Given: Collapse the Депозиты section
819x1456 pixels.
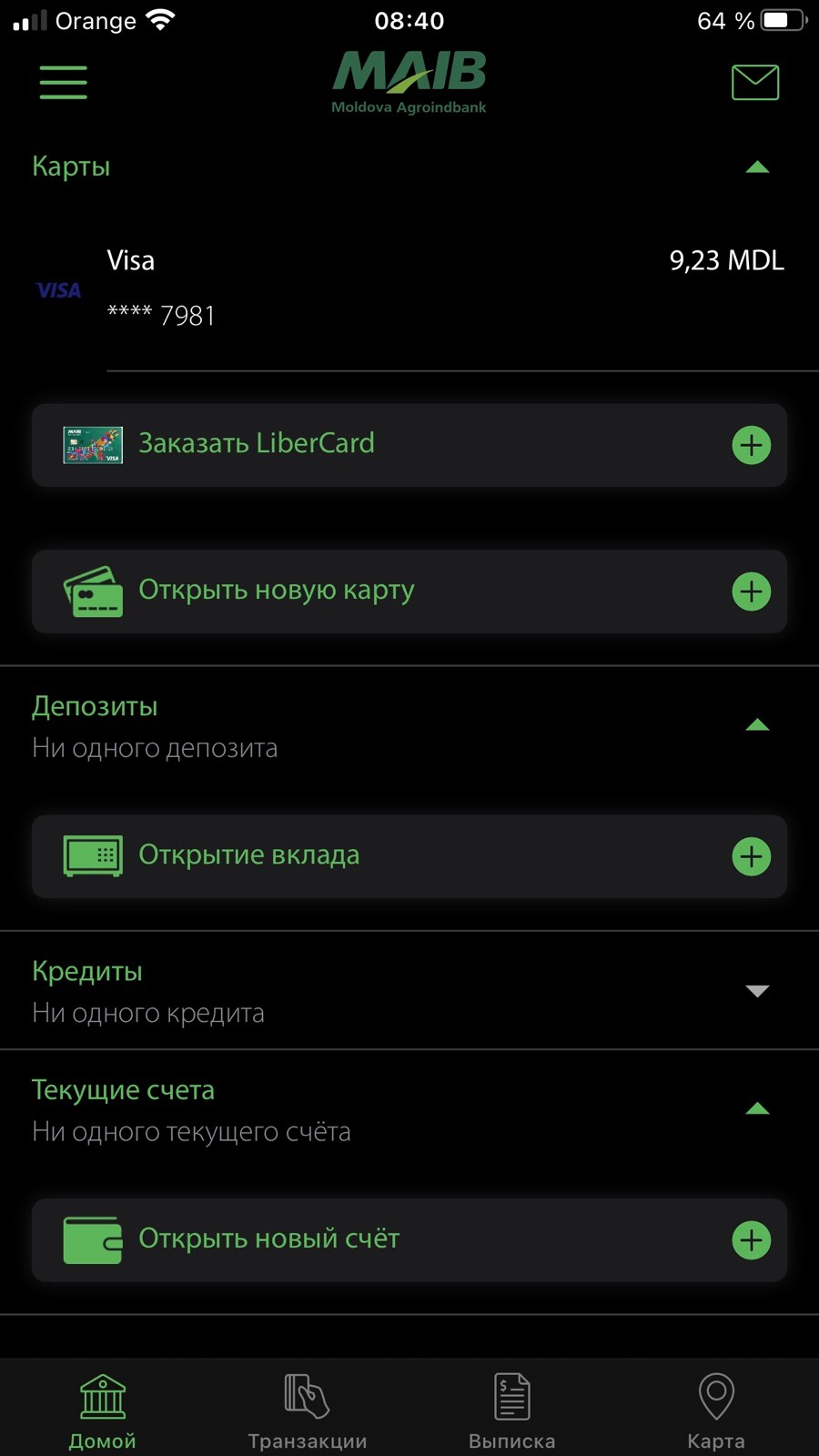Looking at the screenshot, I should tap(756, 725).
